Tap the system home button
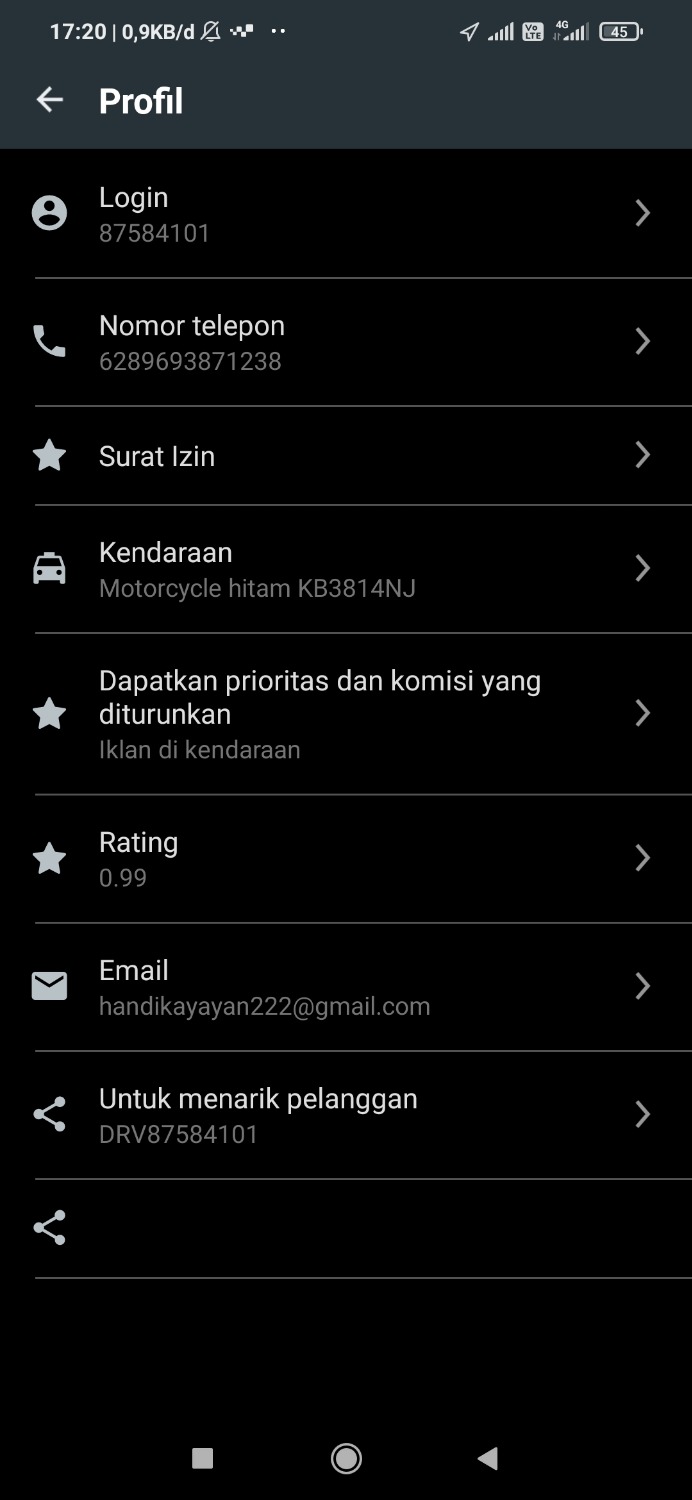 click(346, 1459)
